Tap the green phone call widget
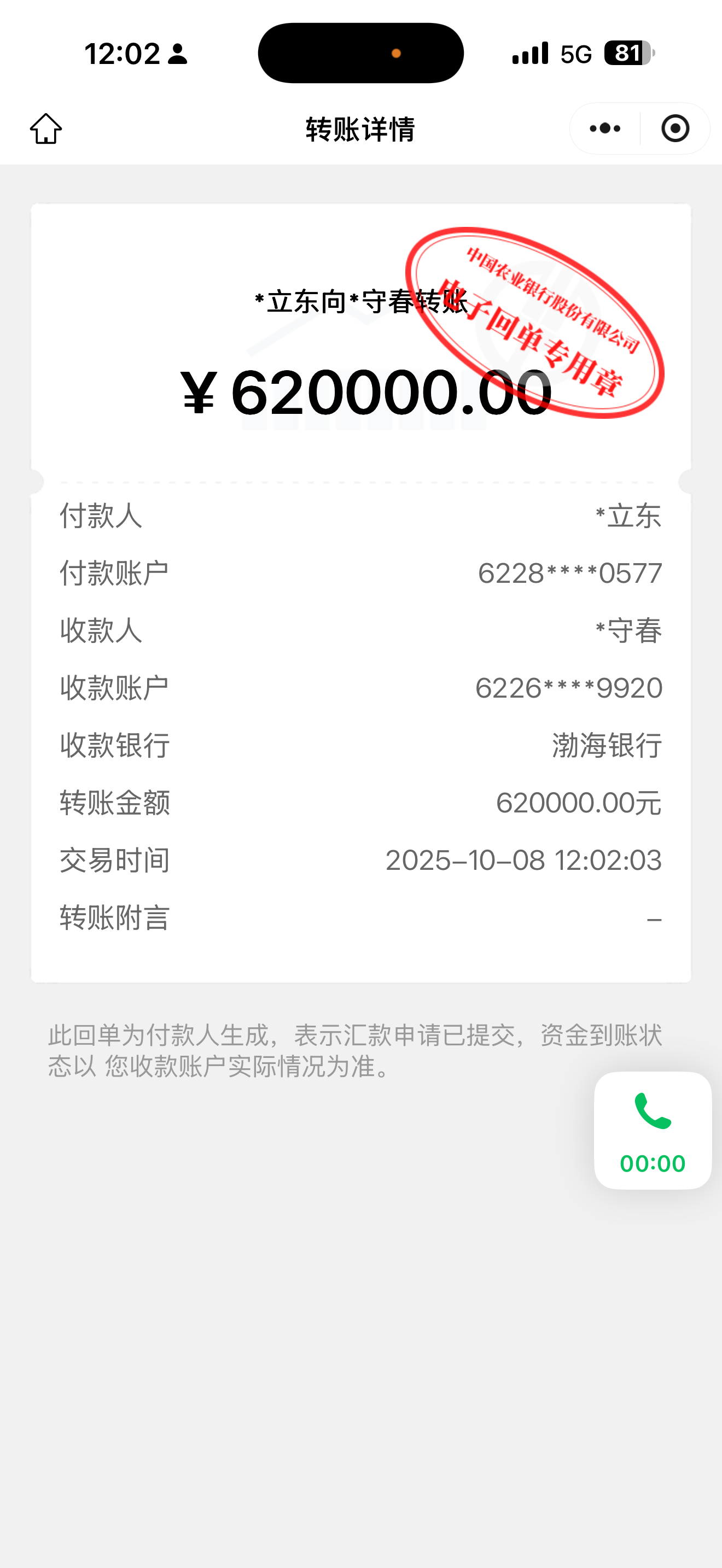This screenshot has height=1568, width=722. coord(653,1129)
